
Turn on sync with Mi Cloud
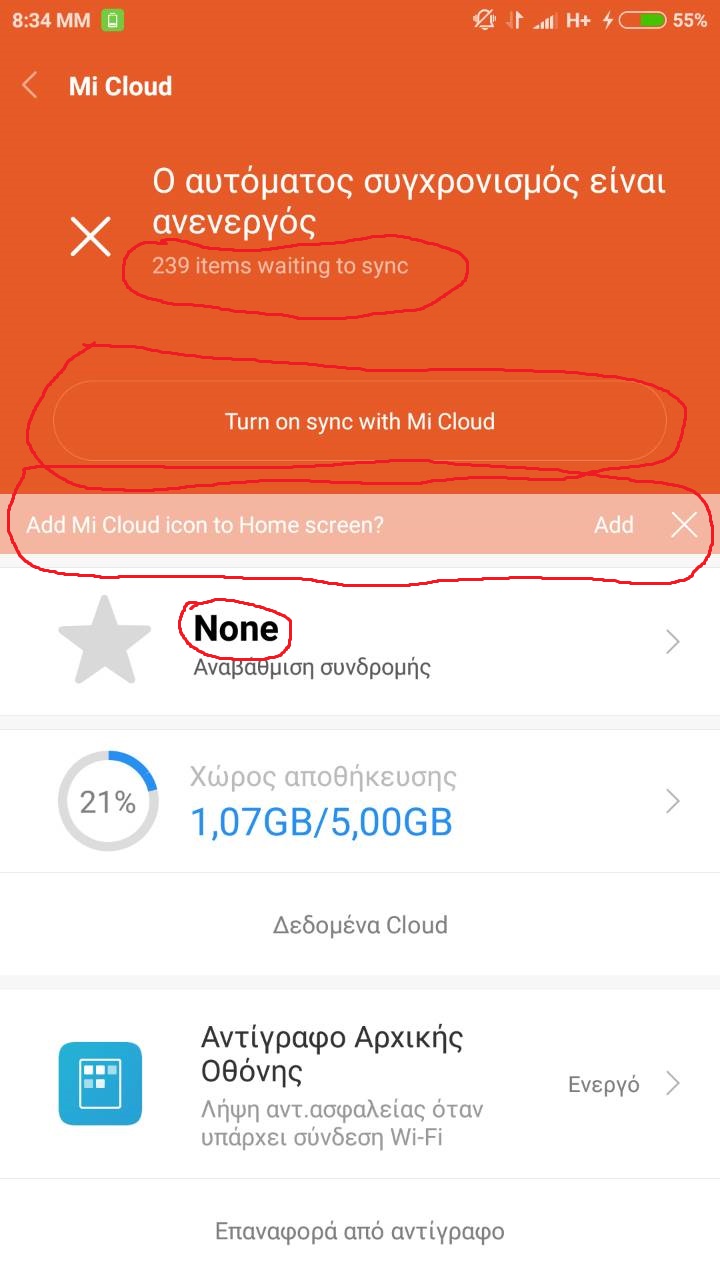[x=360, y=421]
